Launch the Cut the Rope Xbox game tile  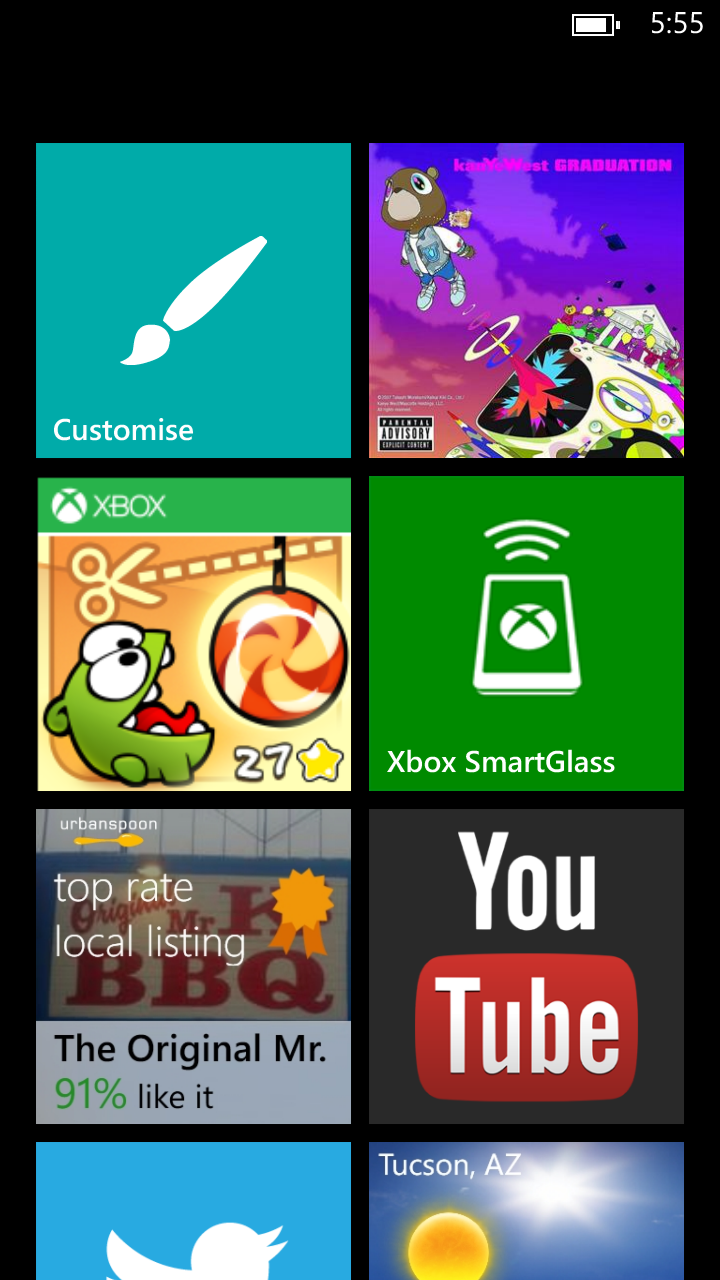[x=193, y=634]
